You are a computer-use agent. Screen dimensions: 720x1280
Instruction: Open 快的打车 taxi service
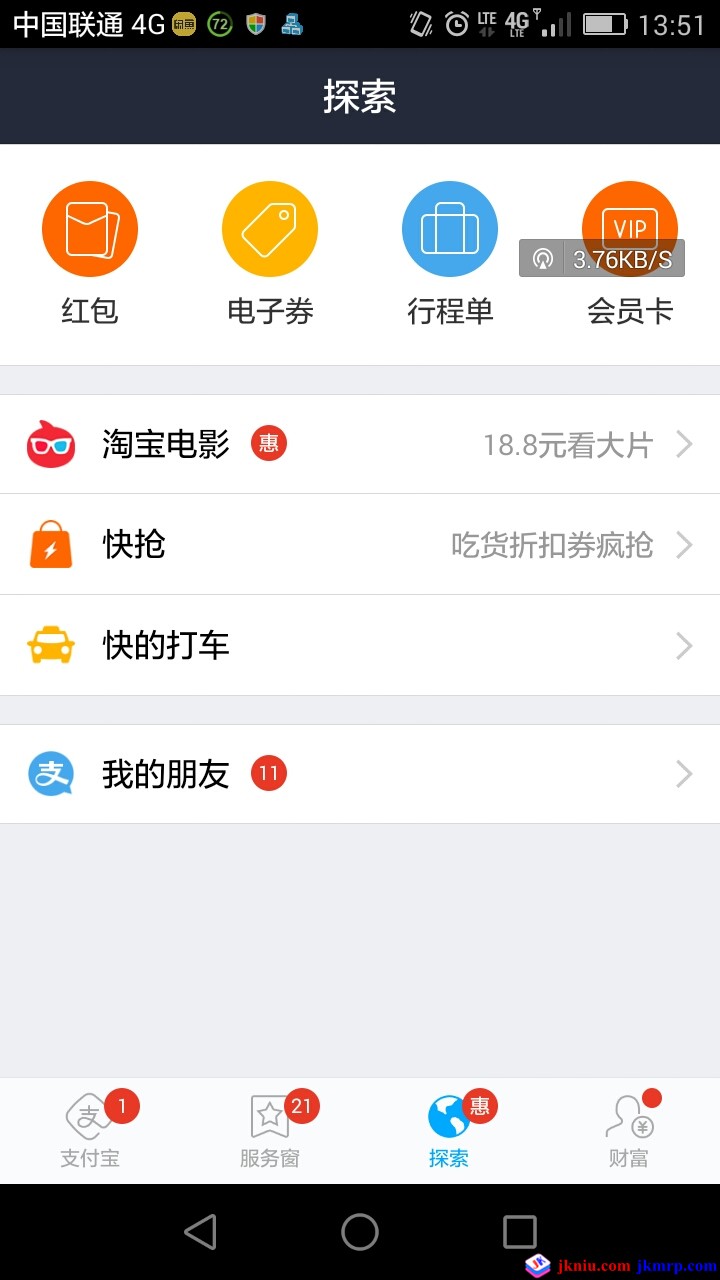[360, 645]
